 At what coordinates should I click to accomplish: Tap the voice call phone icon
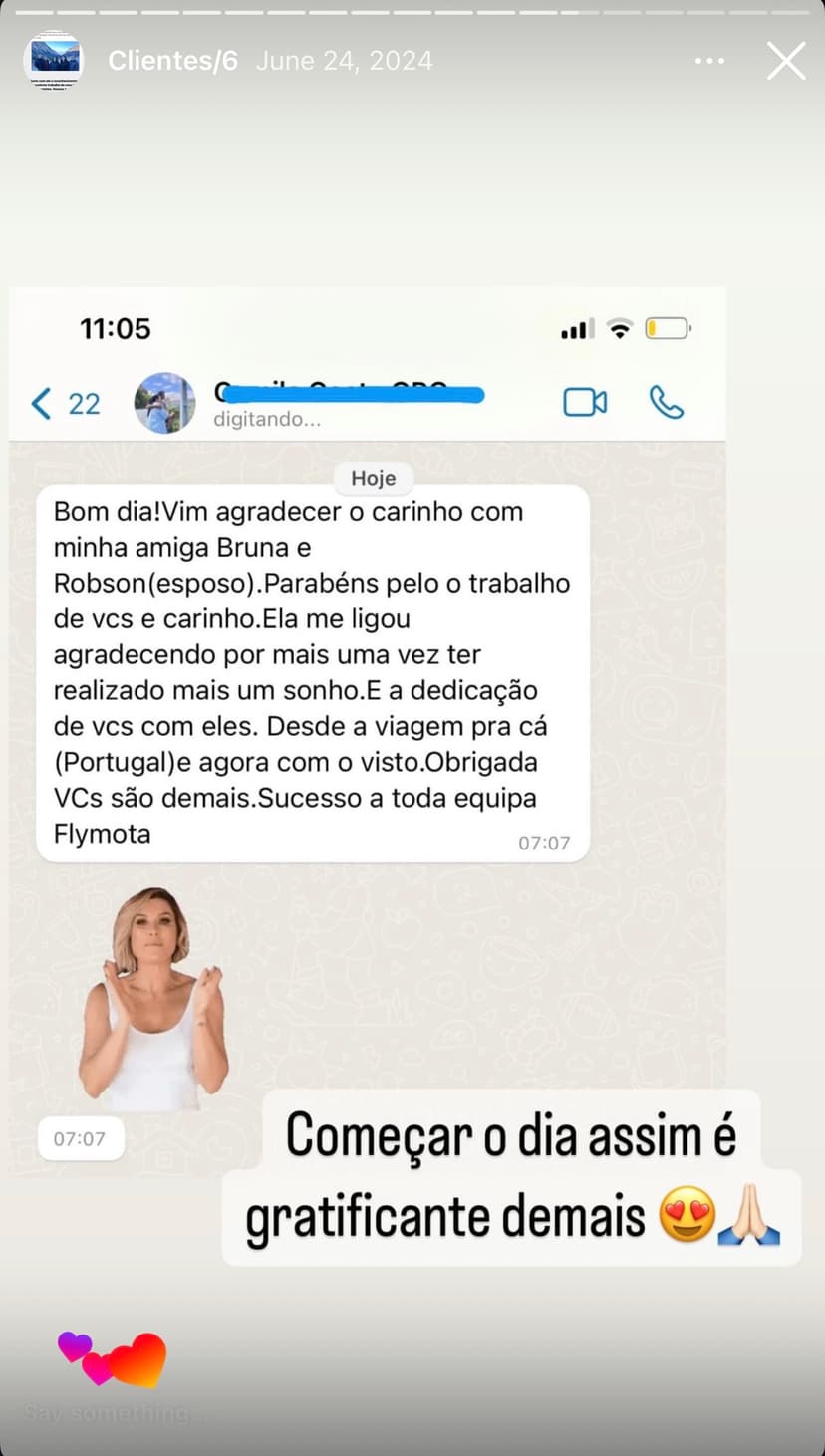pos(666,402)
